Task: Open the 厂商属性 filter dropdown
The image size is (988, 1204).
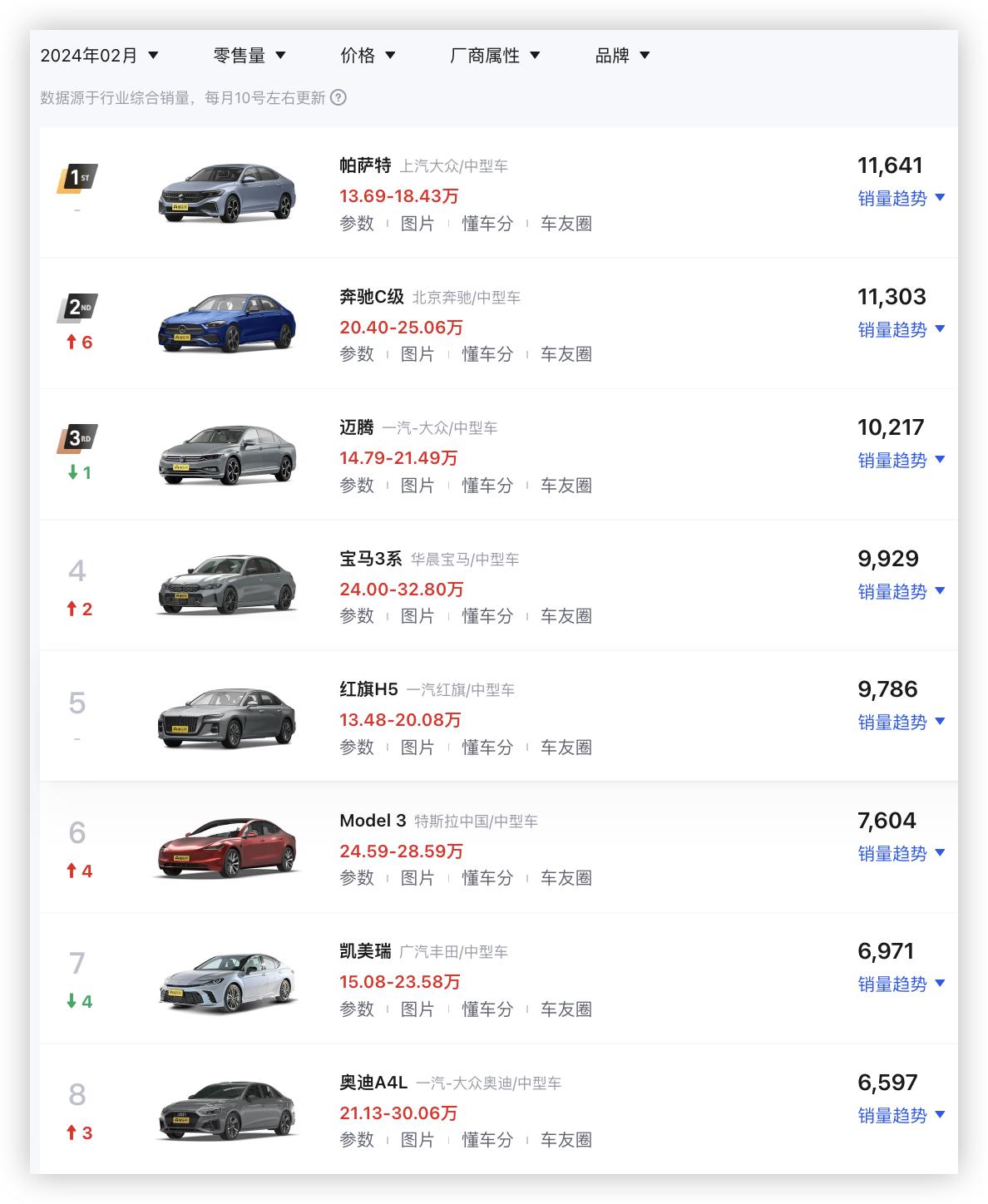Action: pyautogui.click(x=494, y=56)
